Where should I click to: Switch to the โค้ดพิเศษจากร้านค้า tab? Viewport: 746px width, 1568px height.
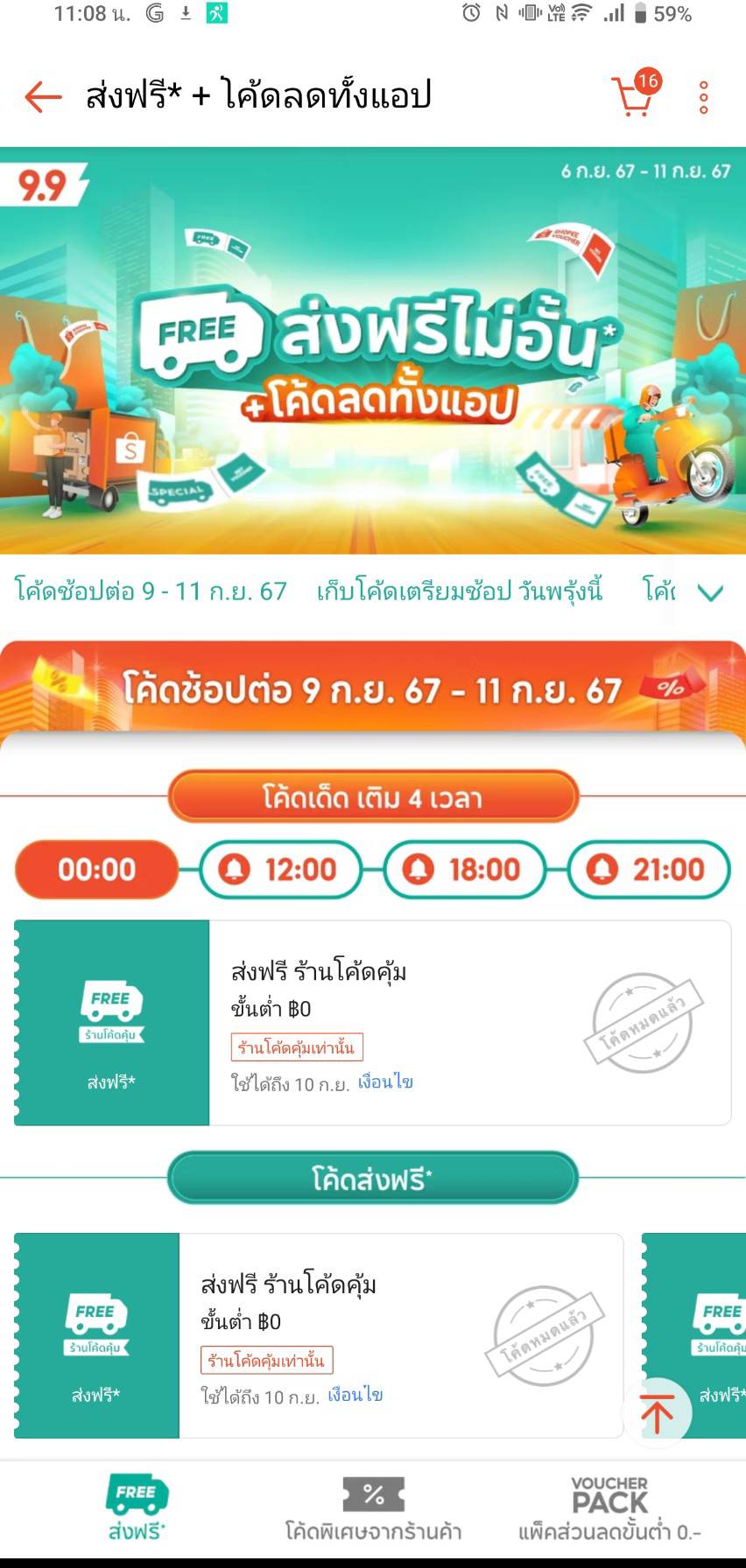[x=373, y=1508]
